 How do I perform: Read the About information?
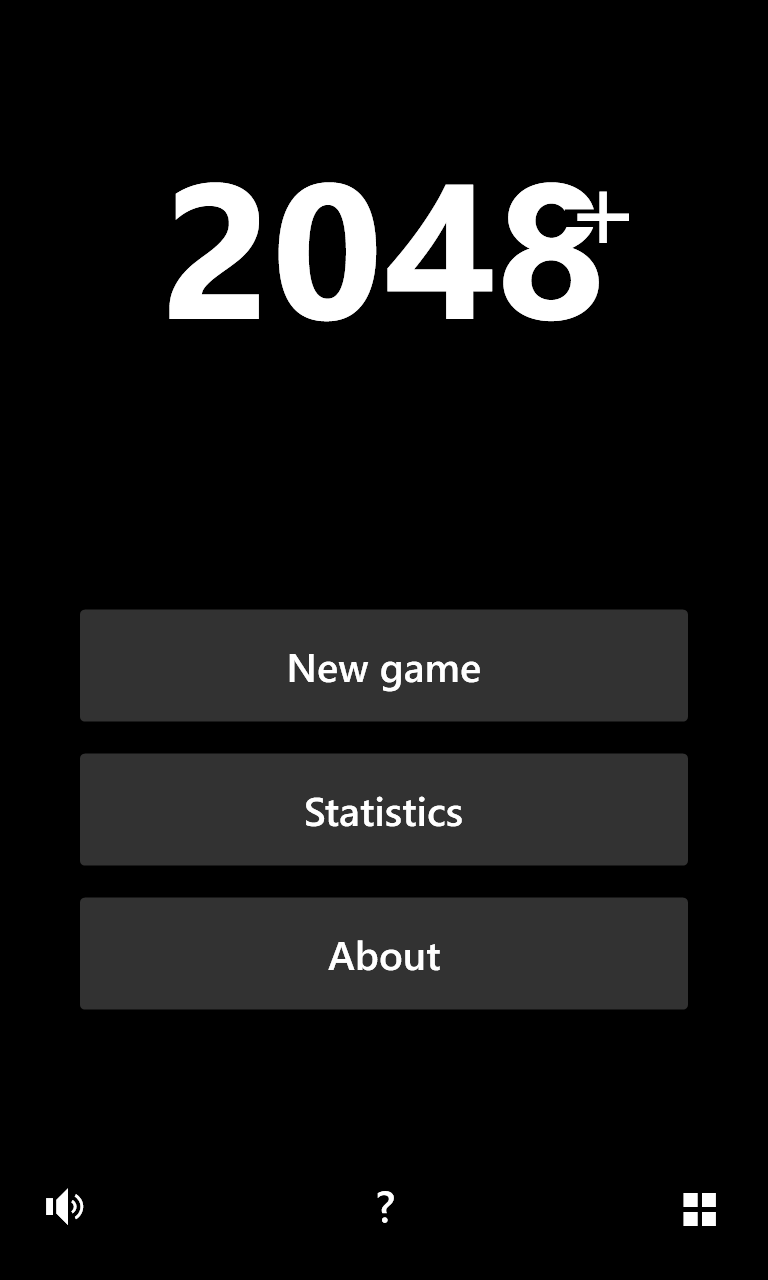[383, 953]
